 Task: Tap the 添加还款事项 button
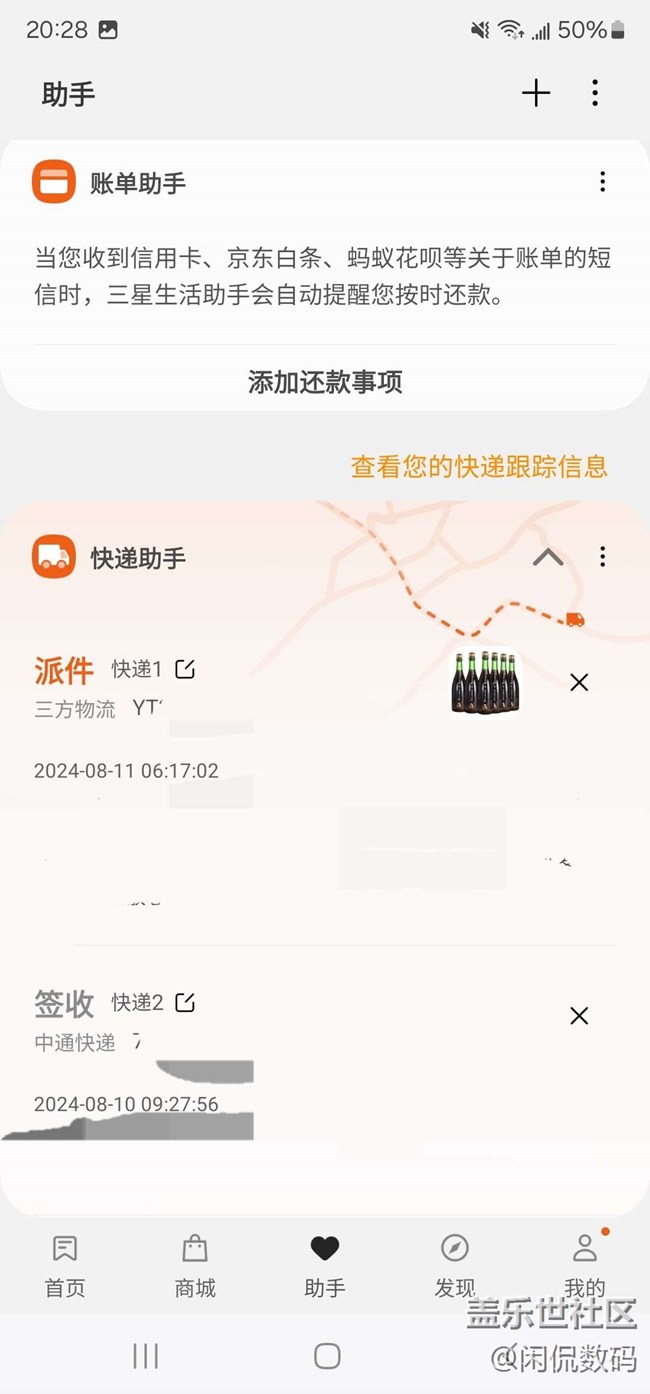pos(325,382)
